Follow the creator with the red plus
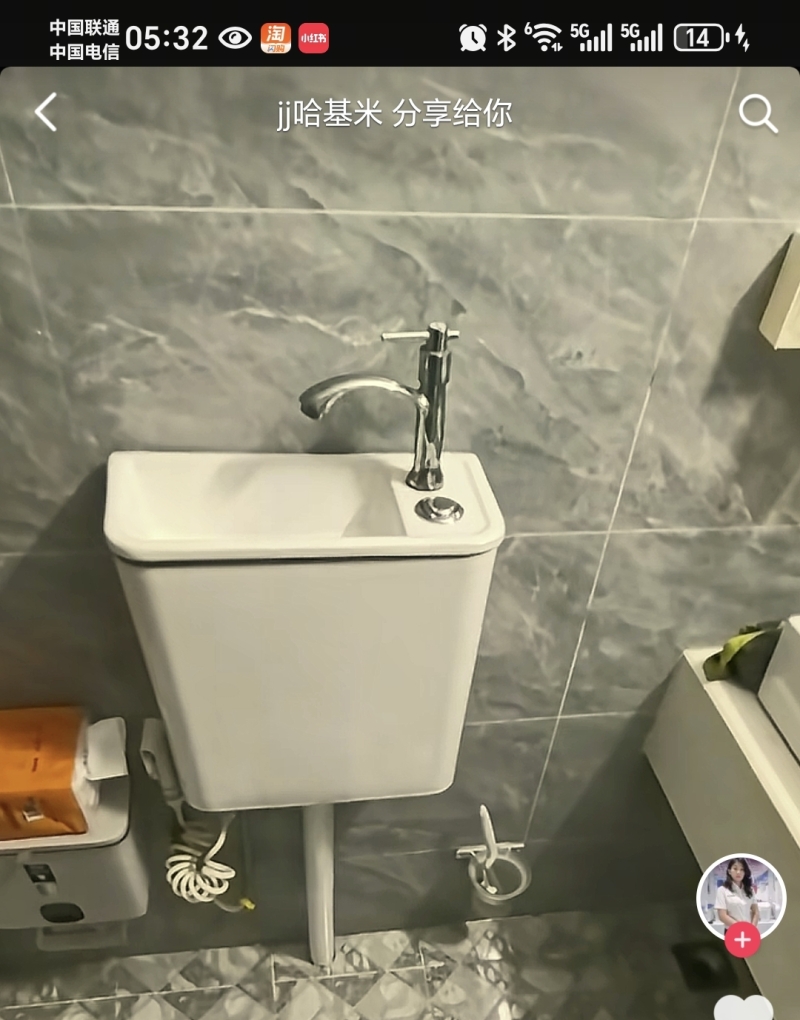The height and width of the screenshot is (1020, 800). coord(742,940)
